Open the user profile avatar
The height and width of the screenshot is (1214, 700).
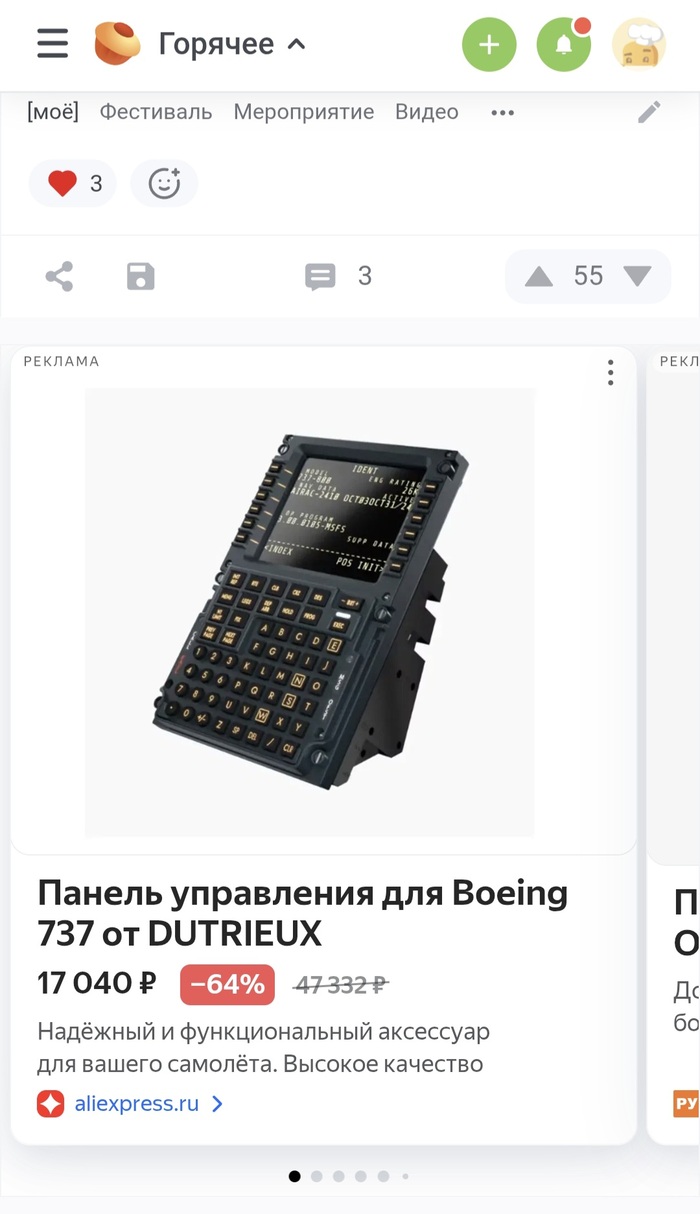639,45
